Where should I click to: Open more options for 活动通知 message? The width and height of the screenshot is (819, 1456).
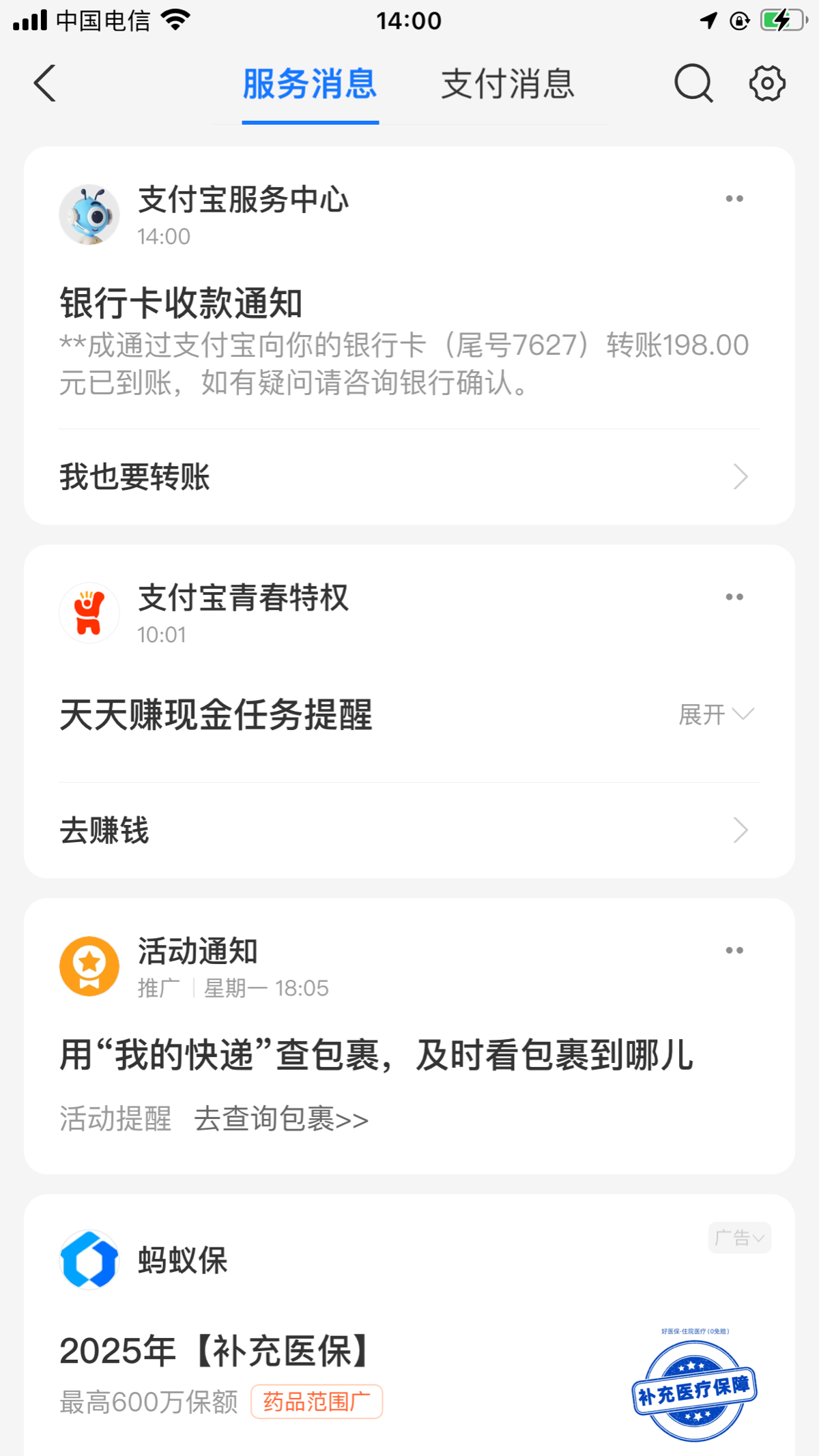click(734, 950)
